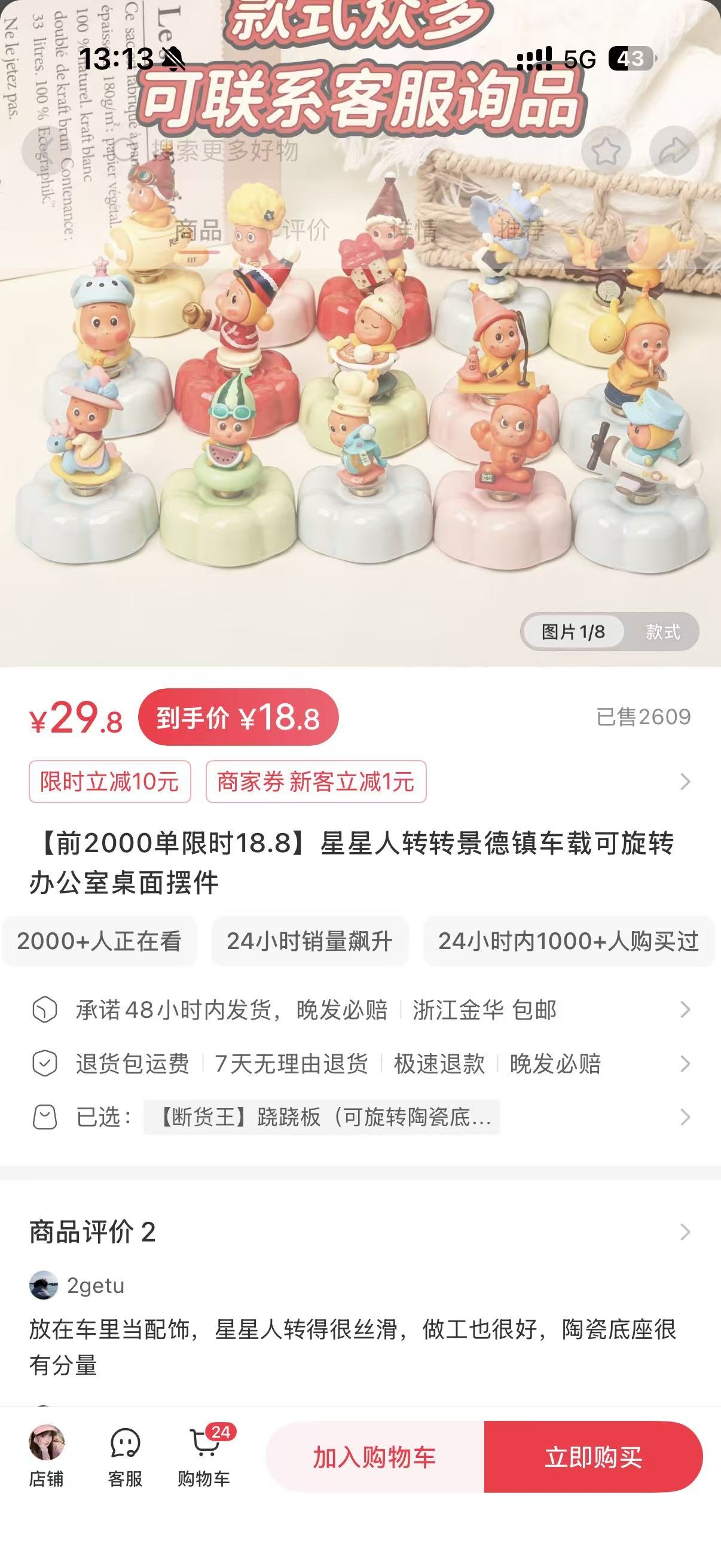Open the 商家券 新客立减1元 coupon

316,781
